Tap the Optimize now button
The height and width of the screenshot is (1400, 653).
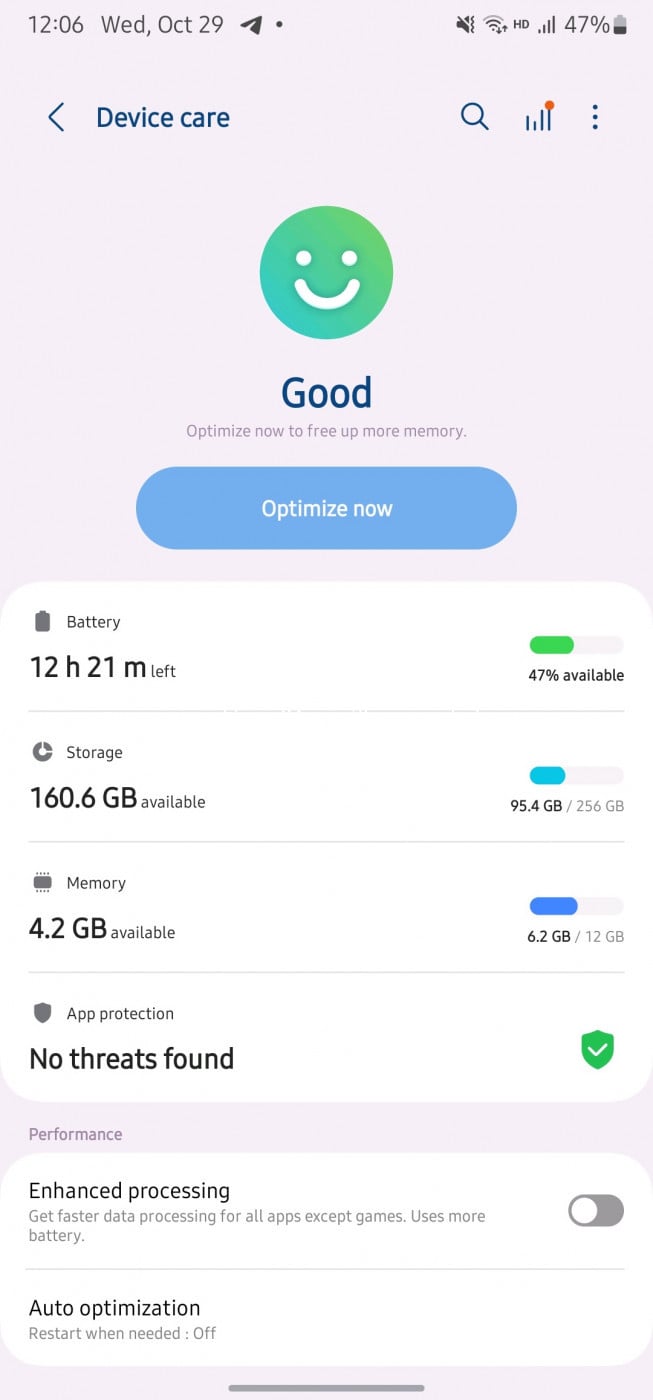(x=326, y=508)
